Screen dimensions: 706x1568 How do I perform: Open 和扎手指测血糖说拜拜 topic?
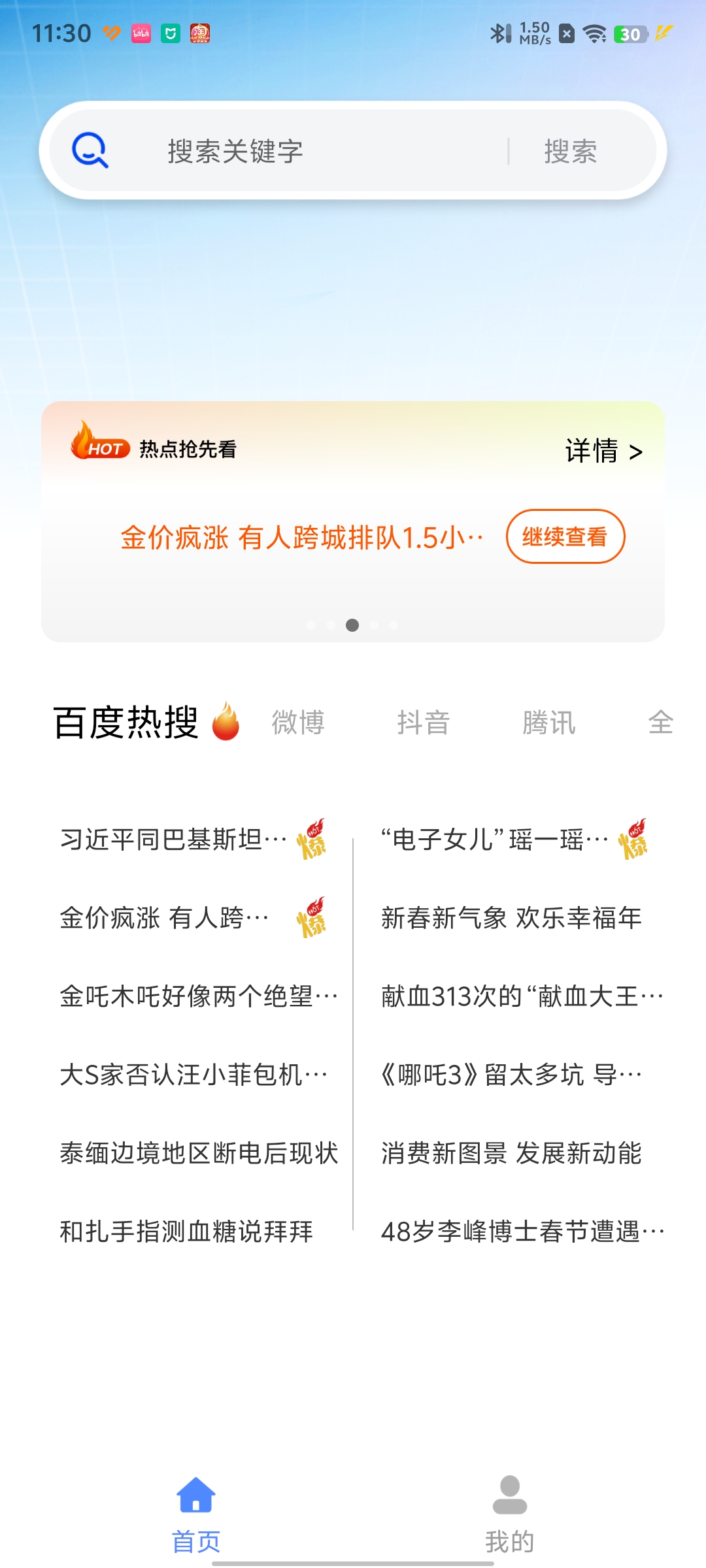point(186,1232)
